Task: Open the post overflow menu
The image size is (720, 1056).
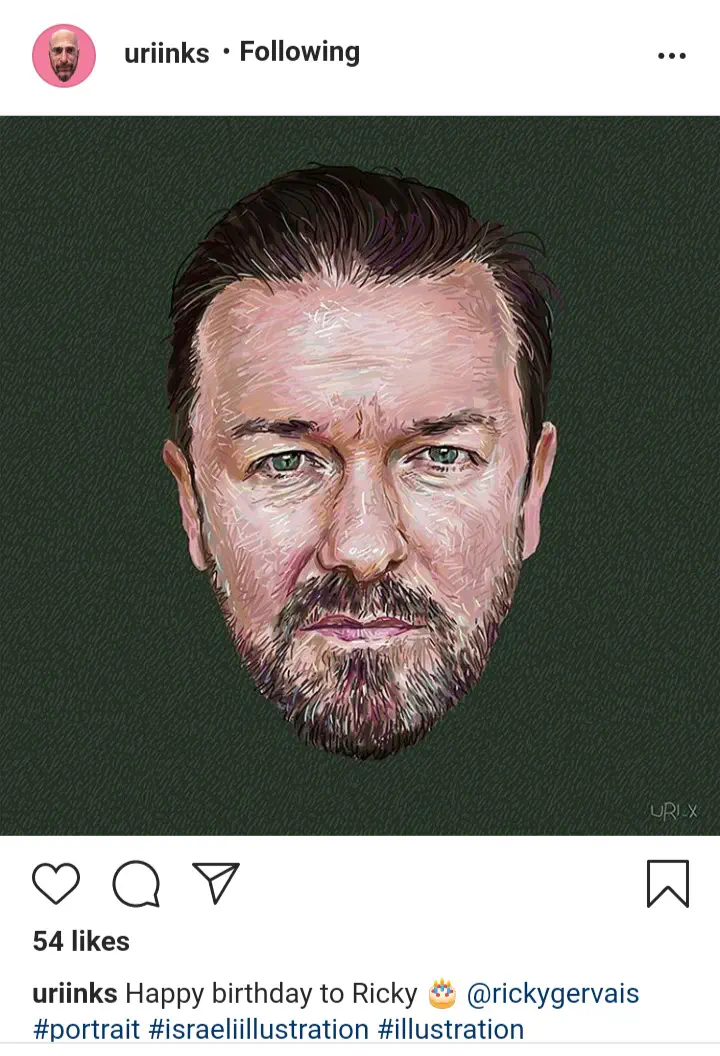Action: click(672, 56)
